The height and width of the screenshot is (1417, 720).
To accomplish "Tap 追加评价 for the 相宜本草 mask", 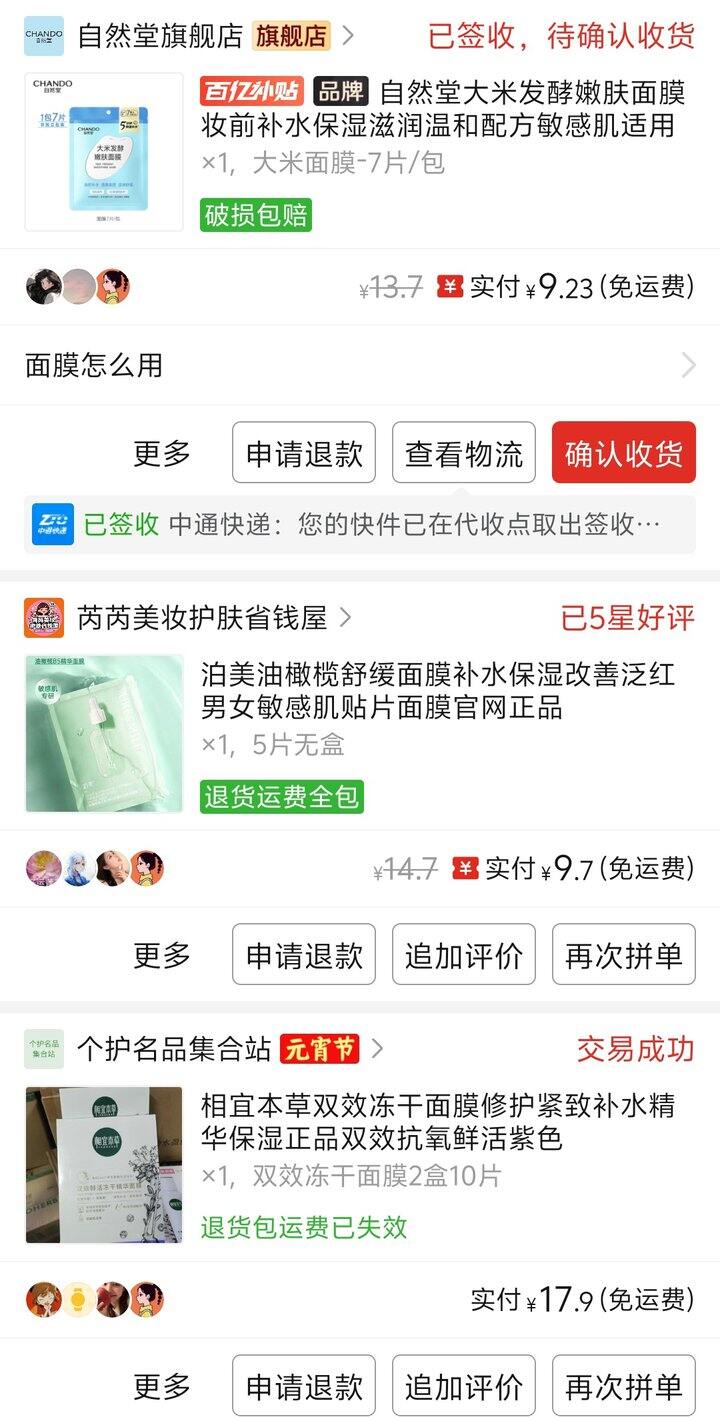I will point(463,1386).
